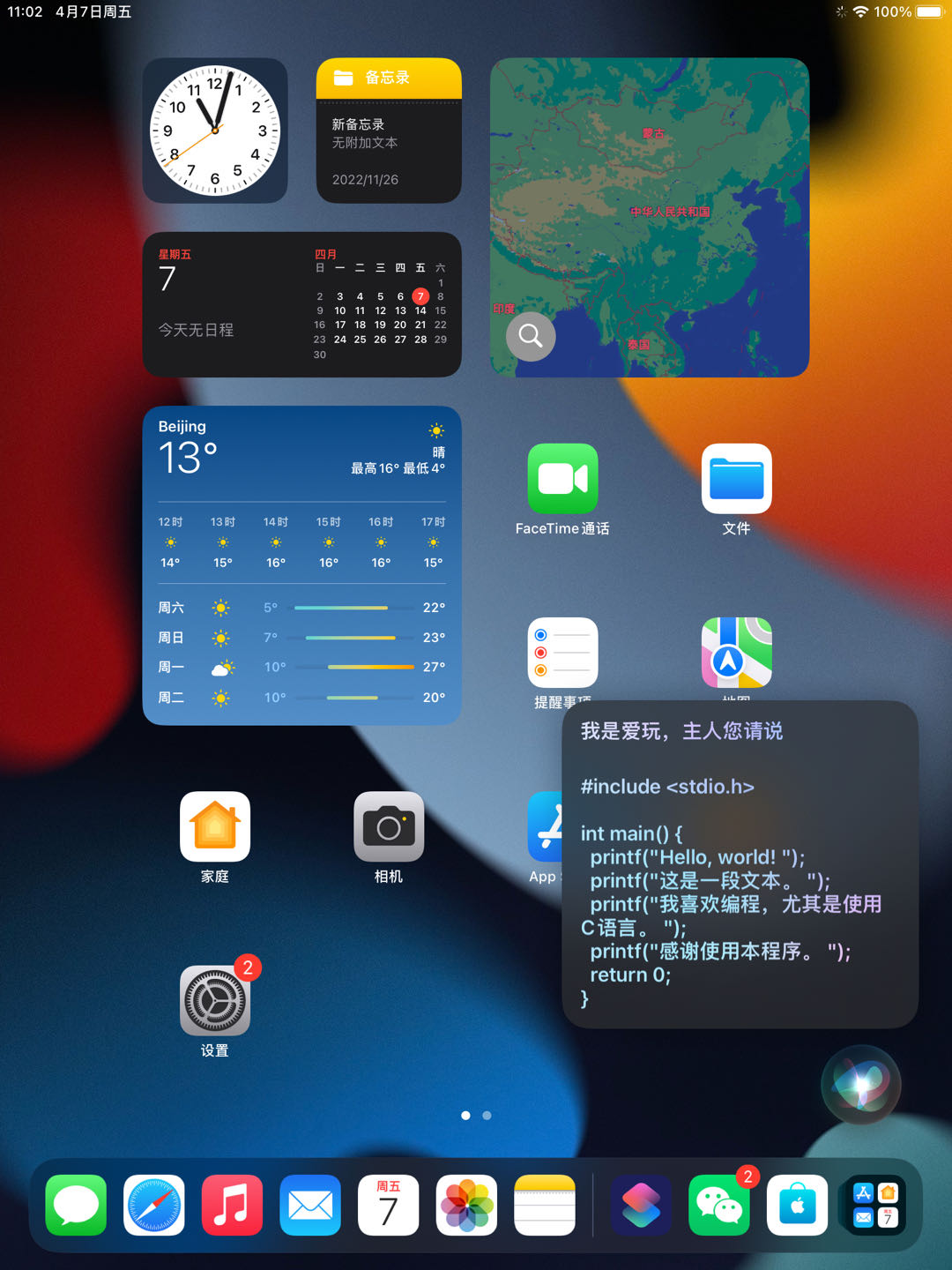Open the Apple Store app in dock

coord(797,1205)
